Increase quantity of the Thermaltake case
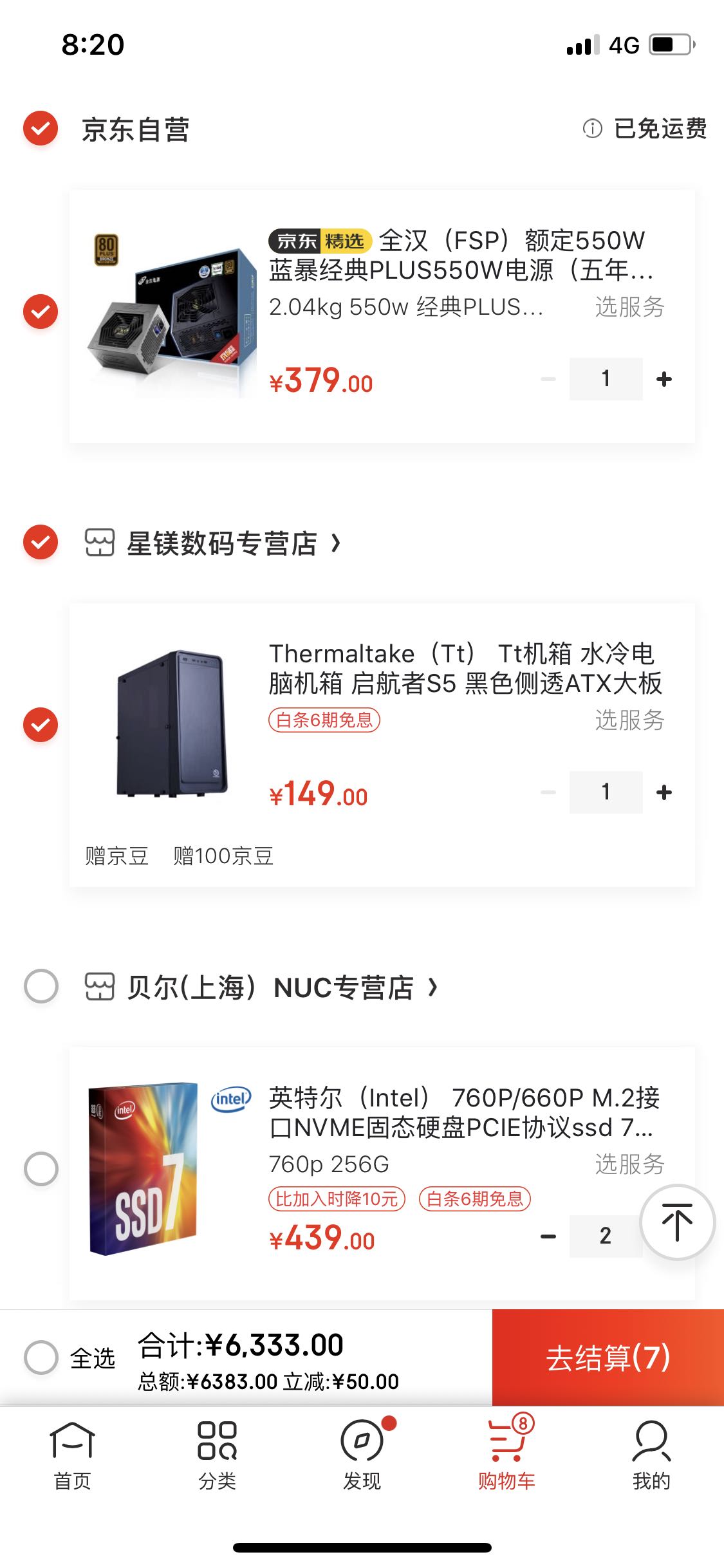This screenshot has height=1568, width=724. 664,792
